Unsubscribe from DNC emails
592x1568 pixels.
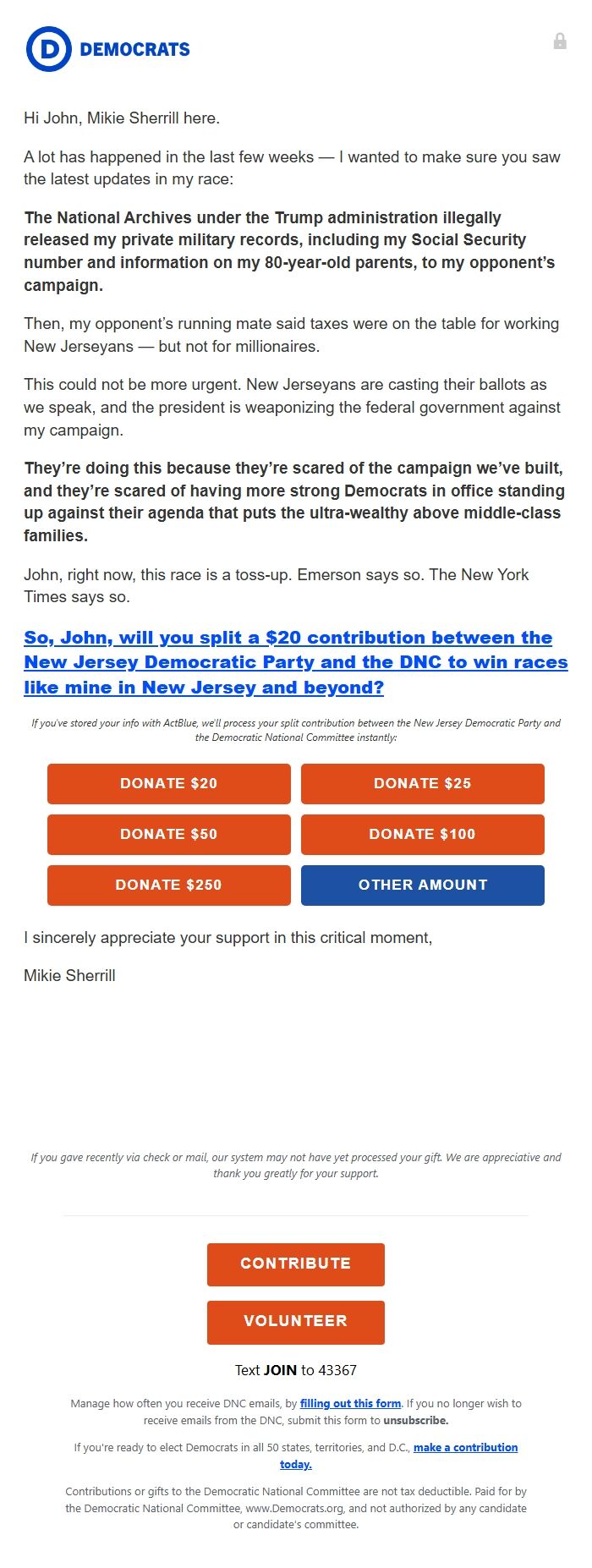(415, 1420)
